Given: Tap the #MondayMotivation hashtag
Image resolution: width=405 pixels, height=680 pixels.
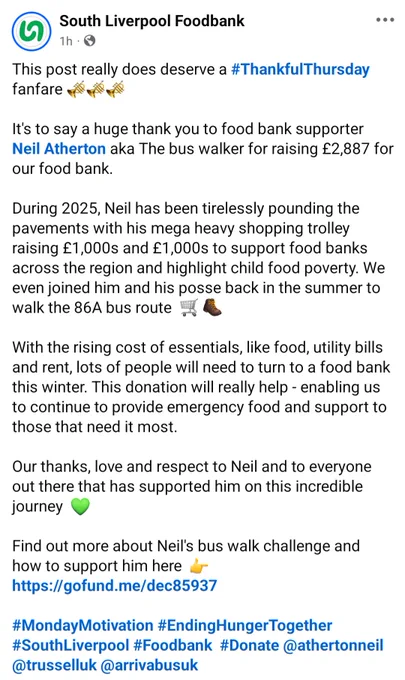Looking at the screenshot, I should 83,625.
